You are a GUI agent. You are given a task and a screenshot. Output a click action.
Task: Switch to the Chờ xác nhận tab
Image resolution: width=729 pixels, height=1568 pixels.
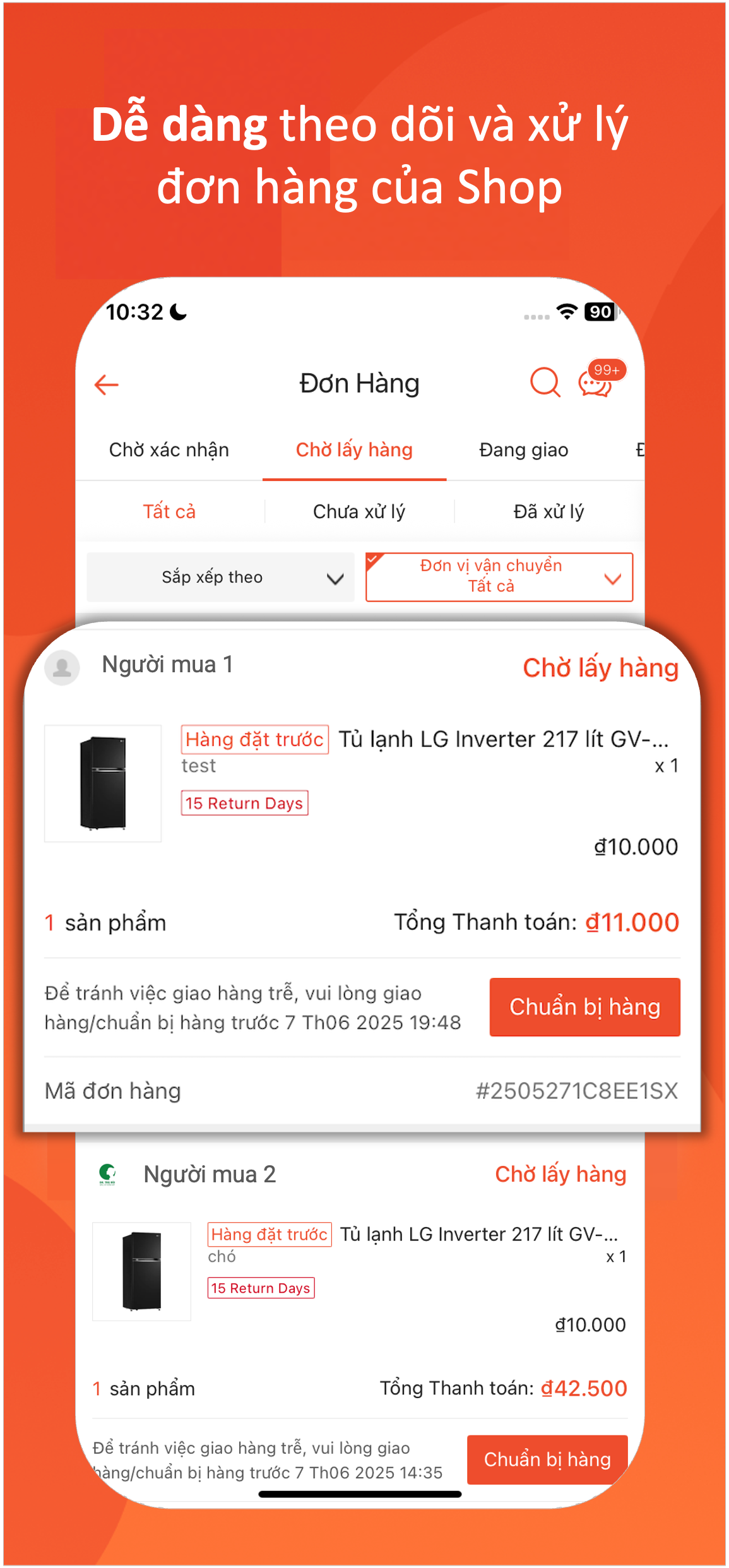coord(169,449)
